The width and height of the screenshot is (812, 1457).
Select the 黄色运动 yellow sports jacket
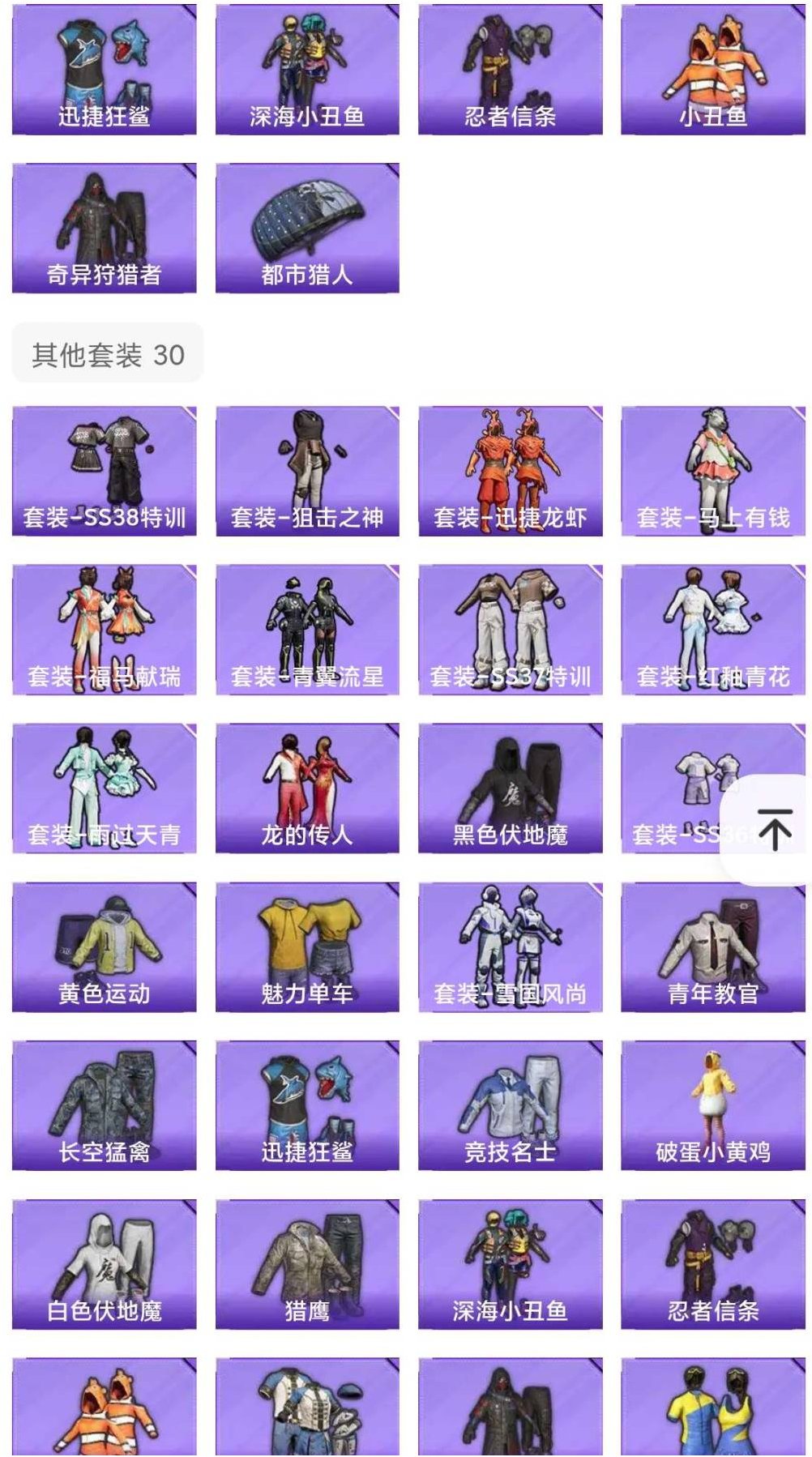(x=102, y=944)
